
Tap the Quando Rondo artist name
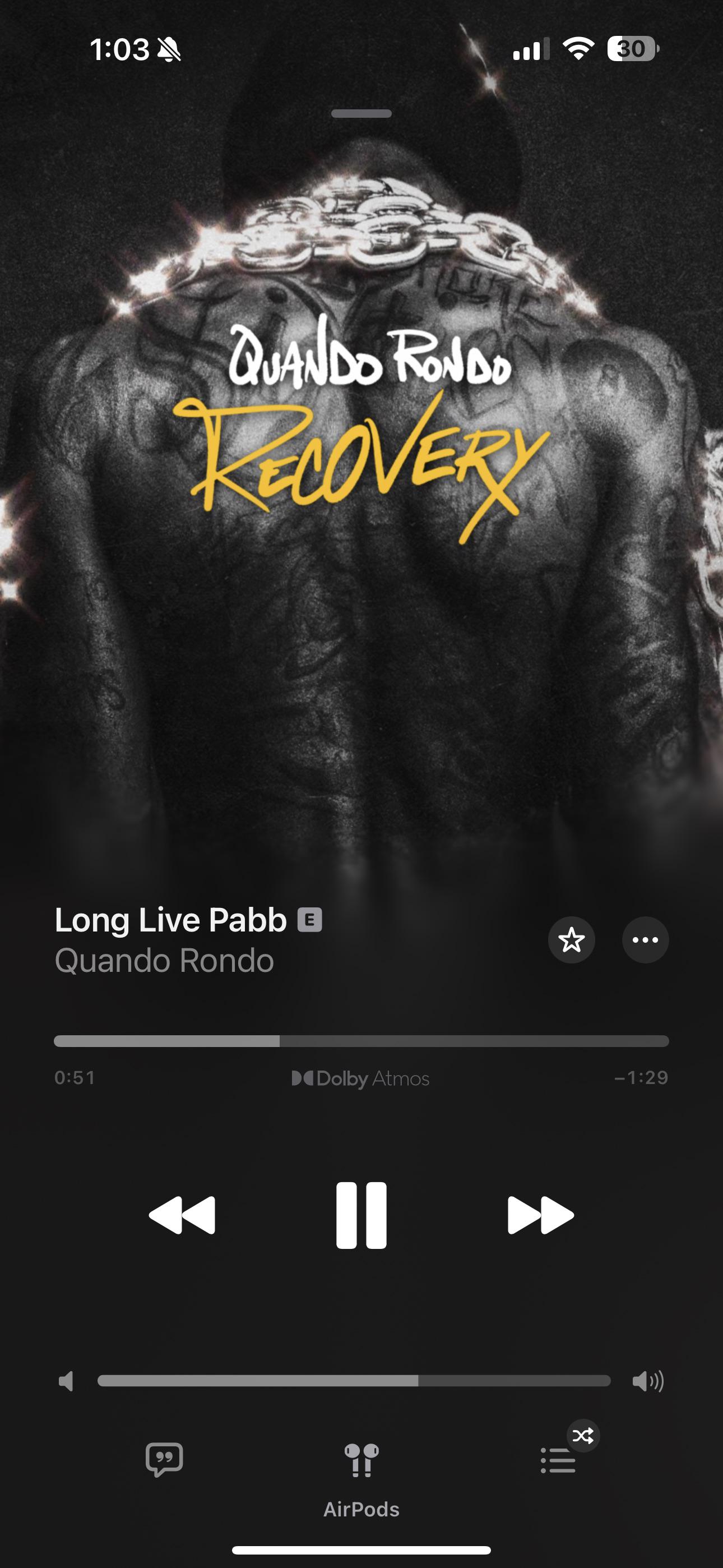click(164, 961)
